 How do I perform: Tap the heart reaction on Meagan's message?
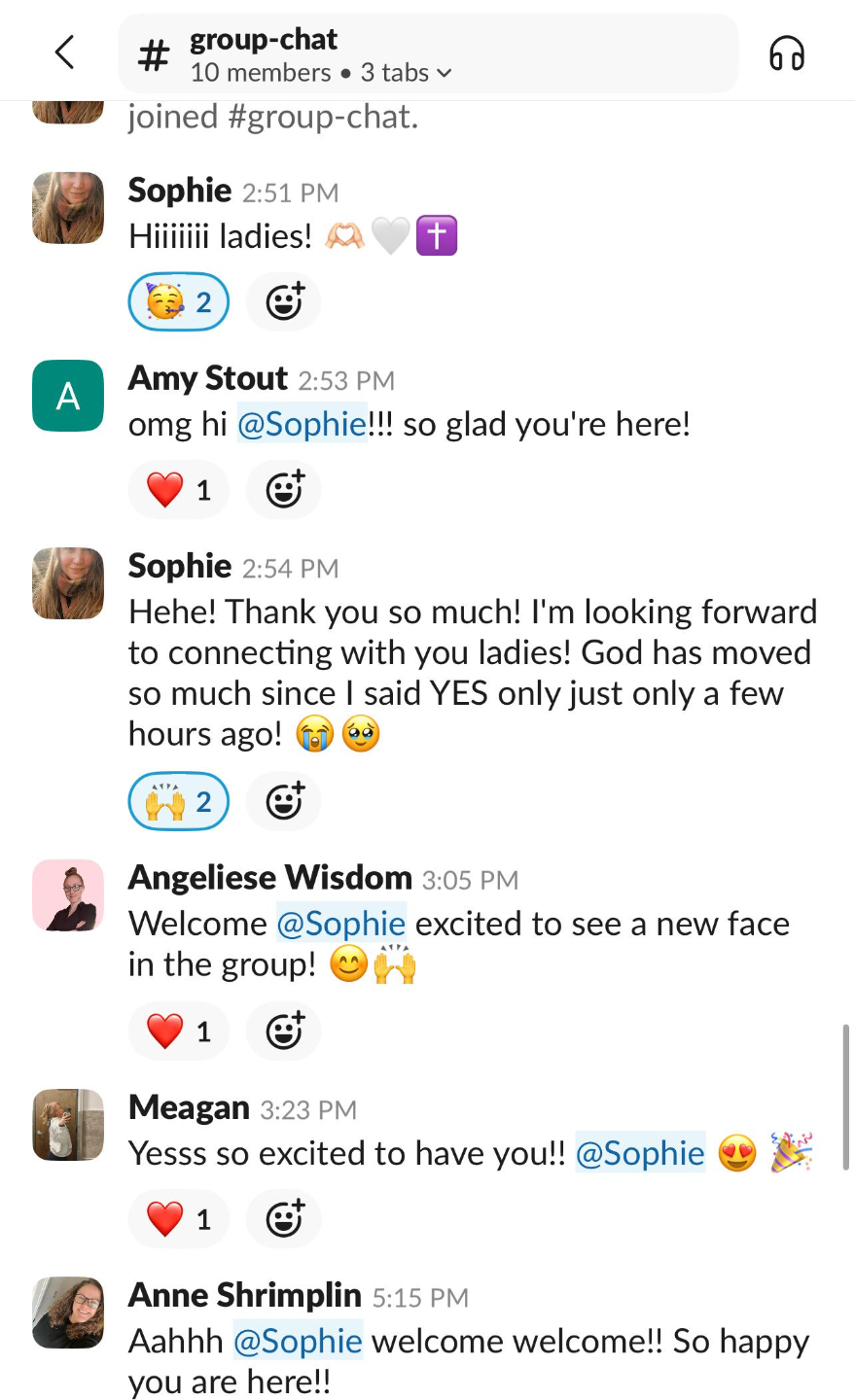point(179,1219)
